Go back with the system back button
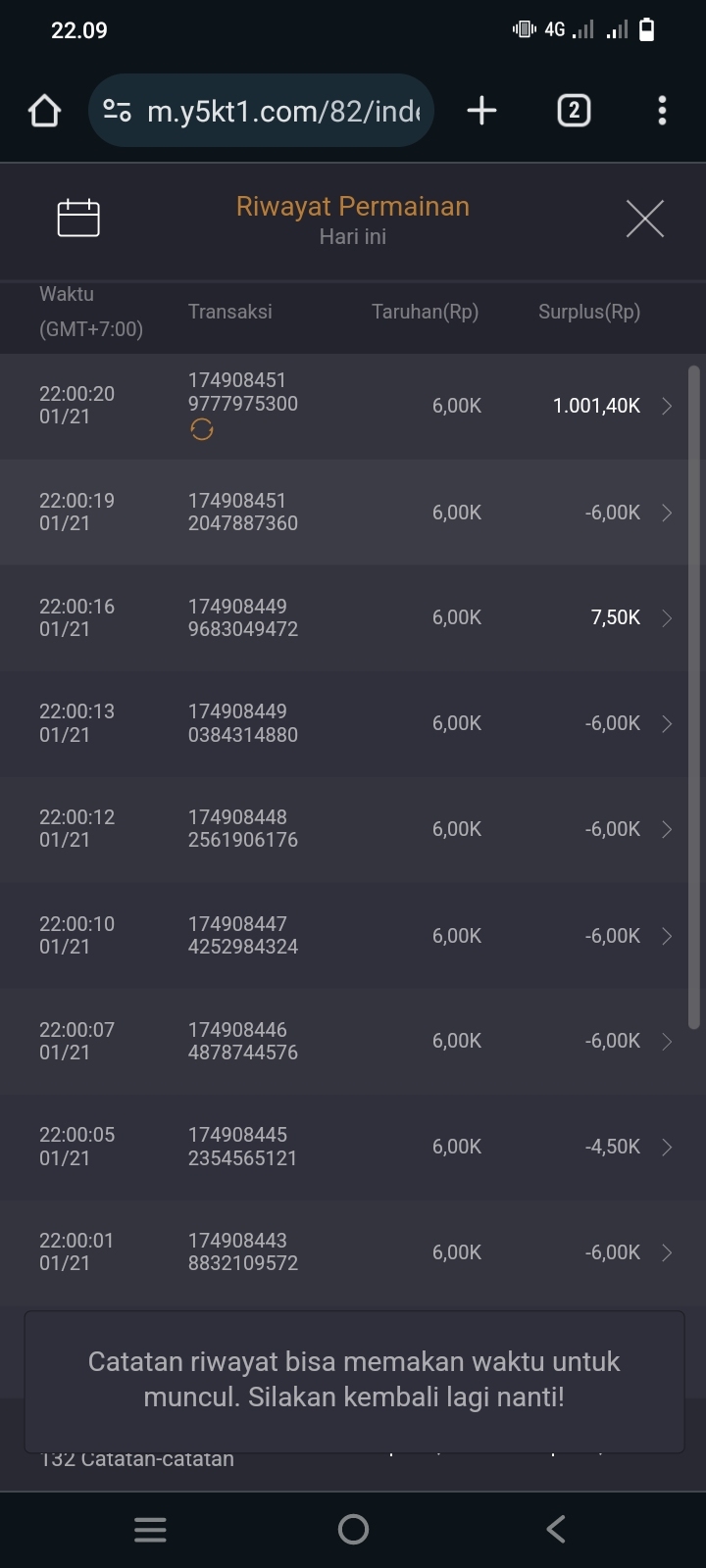 (x=556, y=1529)
